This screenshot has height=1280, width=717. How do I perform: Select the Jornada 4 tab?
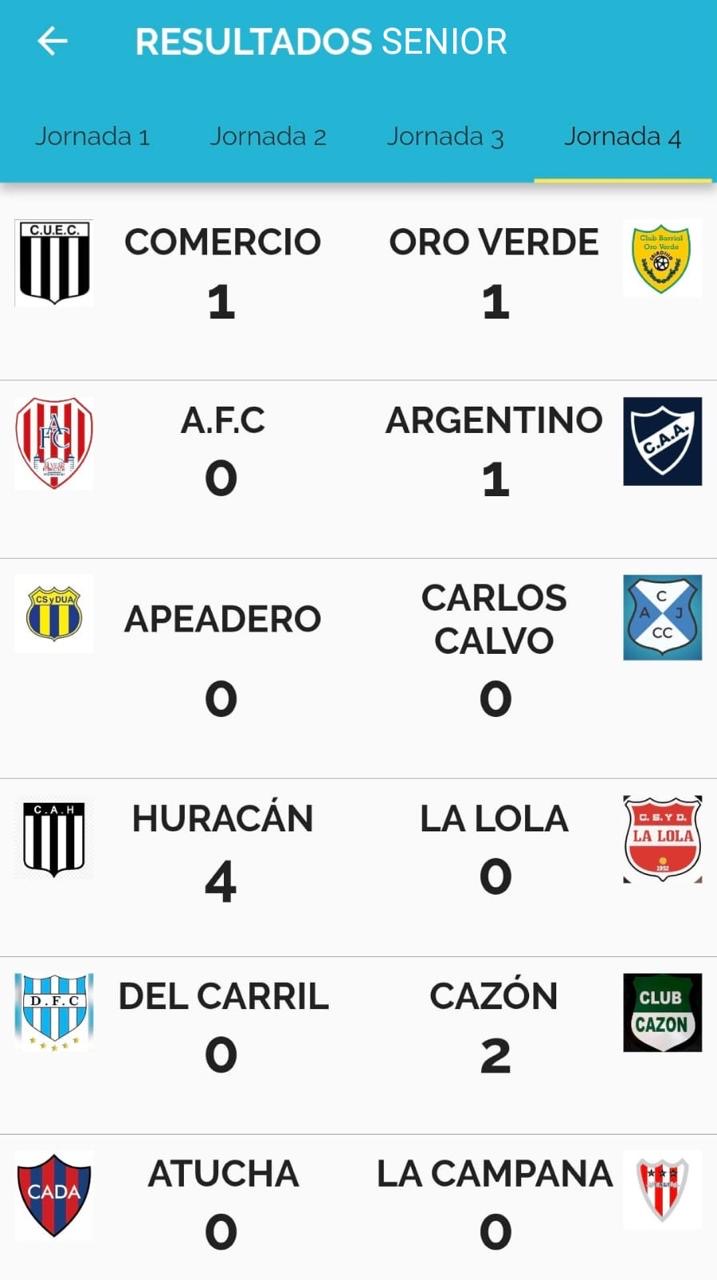(x=623, y=137)
